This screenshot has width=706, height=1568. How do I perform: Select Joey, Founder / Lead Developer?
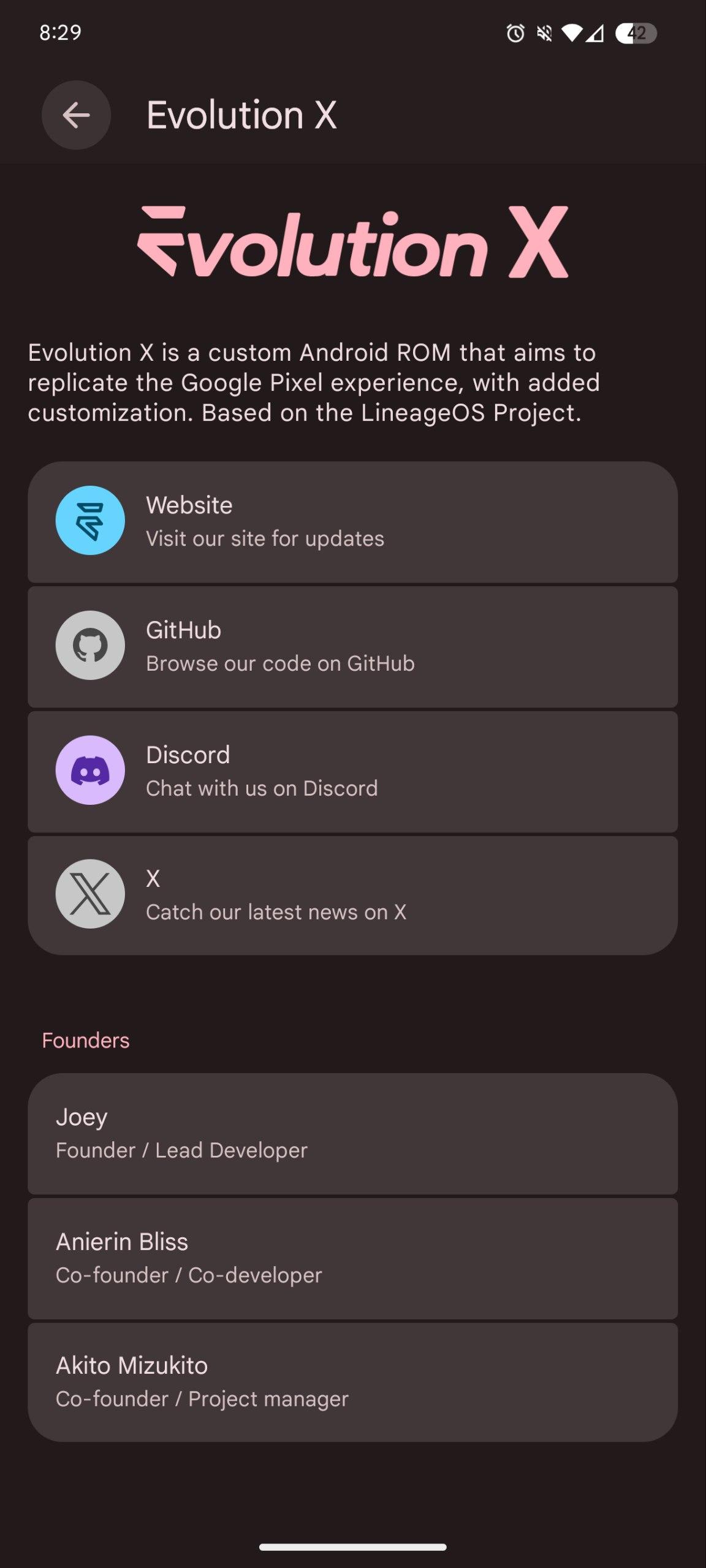point(352,1133)
